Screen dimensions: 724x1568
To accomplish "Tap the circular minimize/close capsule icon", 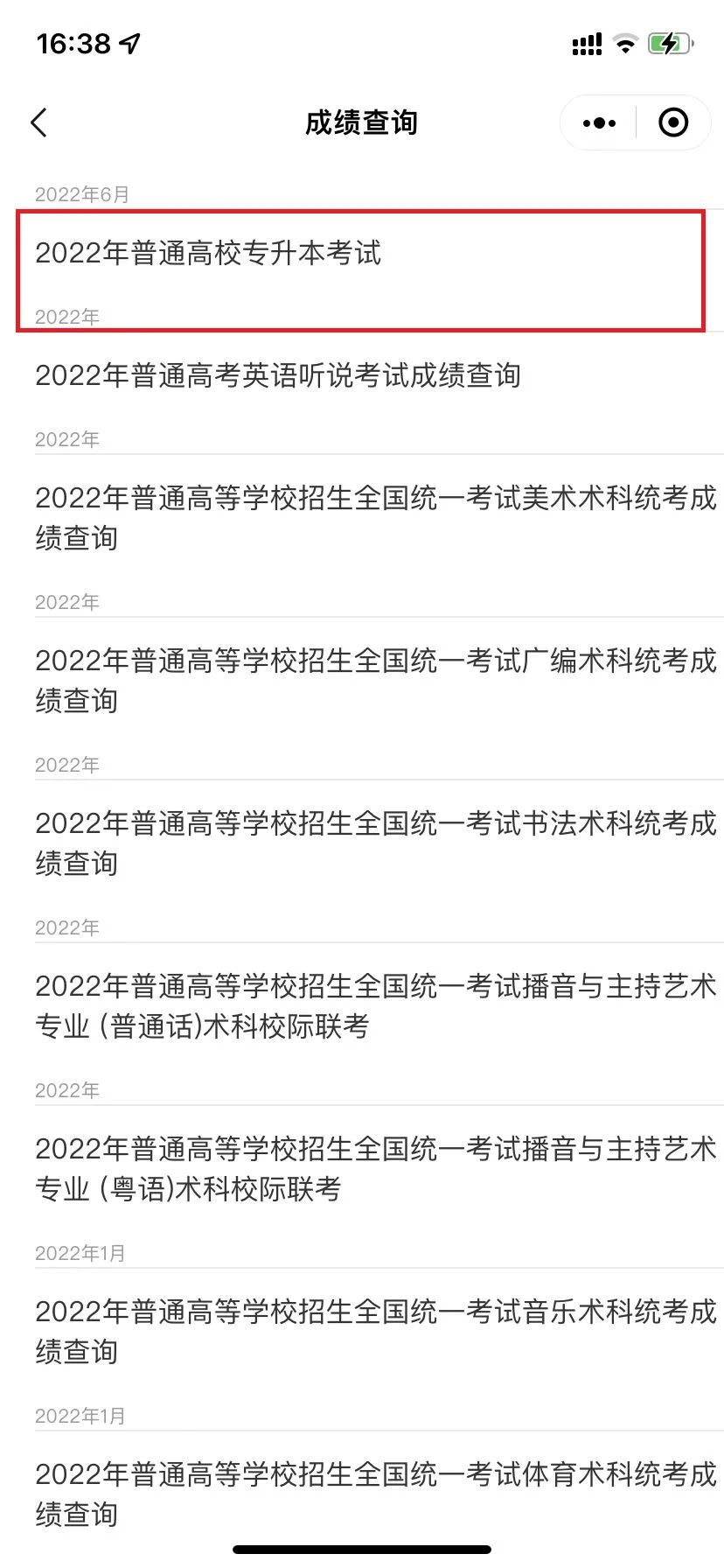I will tap(673, 122).
